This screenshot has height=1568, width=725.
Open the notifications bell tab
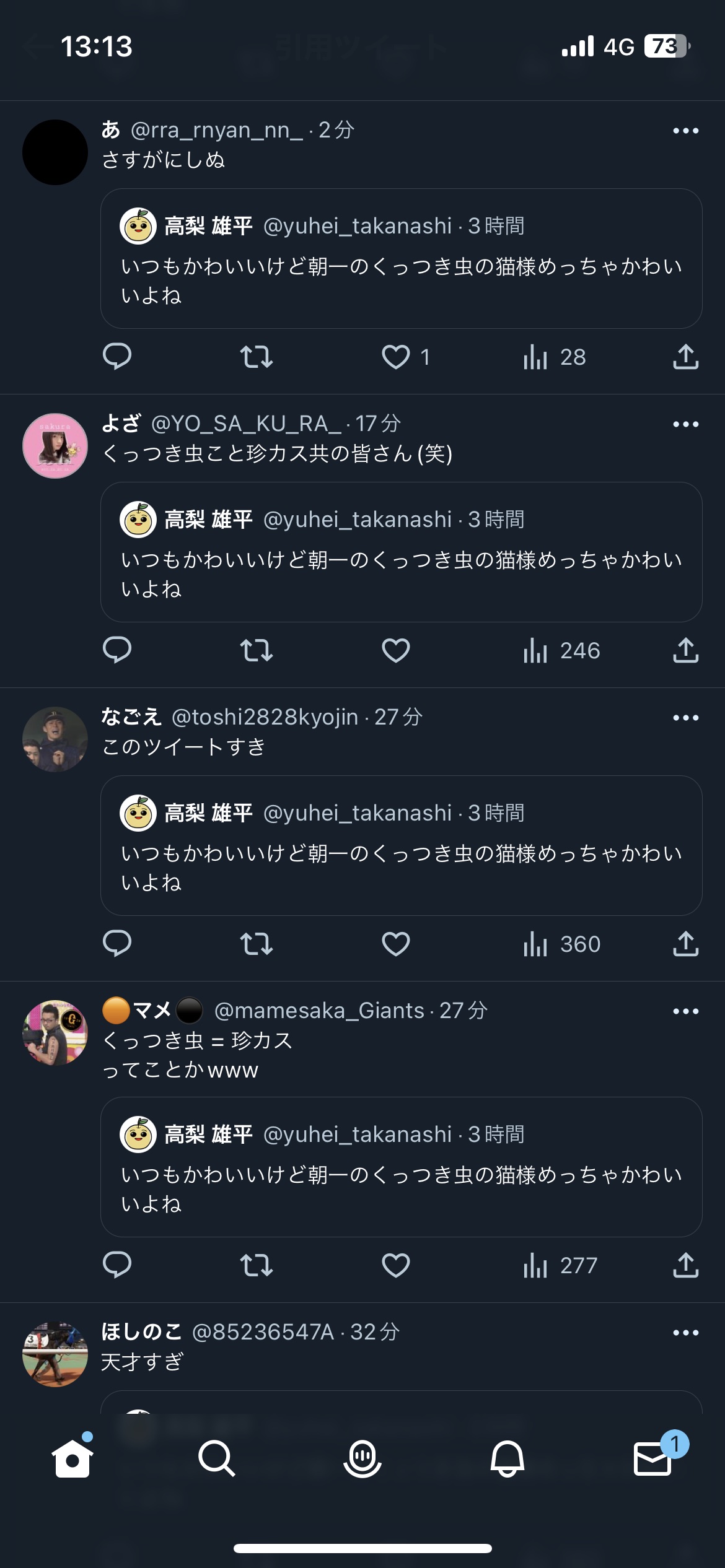coord(507,1459)
